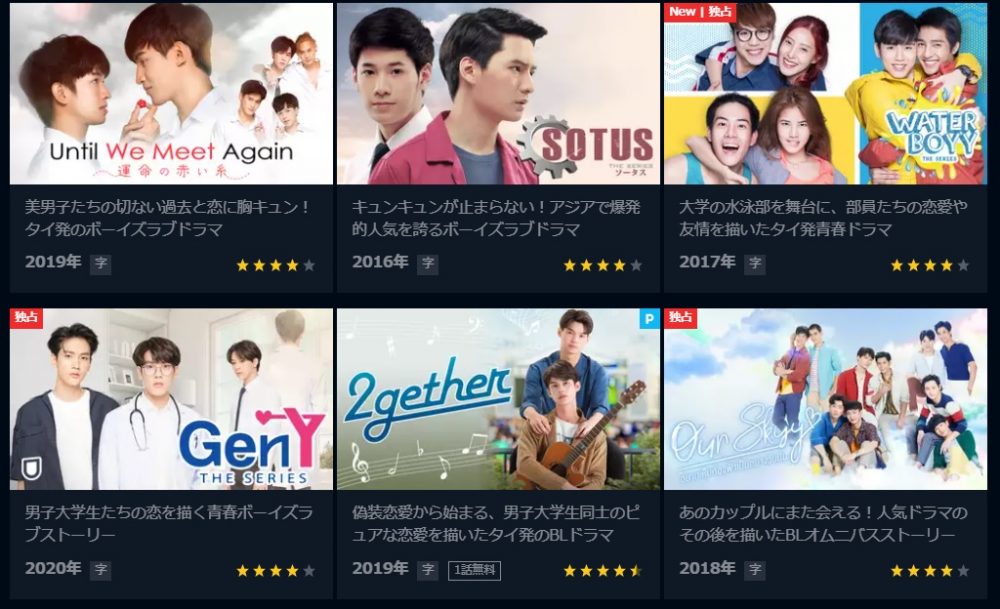1000x609 pixels.
Task: View the 2gether drama card
Action: 498,400
